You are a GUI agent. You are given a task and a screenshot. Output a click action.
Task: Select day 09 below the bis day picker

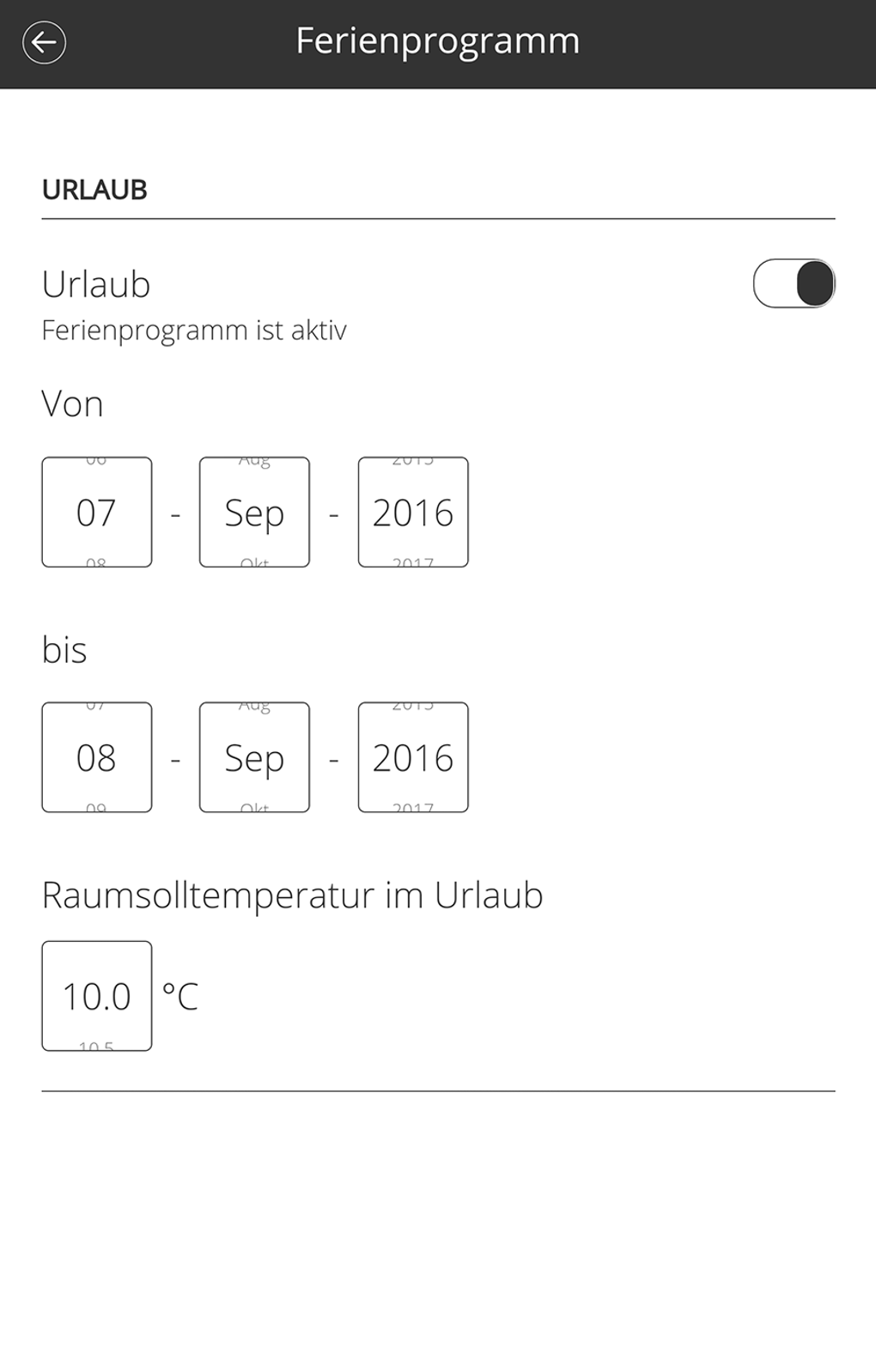(96, 807)
